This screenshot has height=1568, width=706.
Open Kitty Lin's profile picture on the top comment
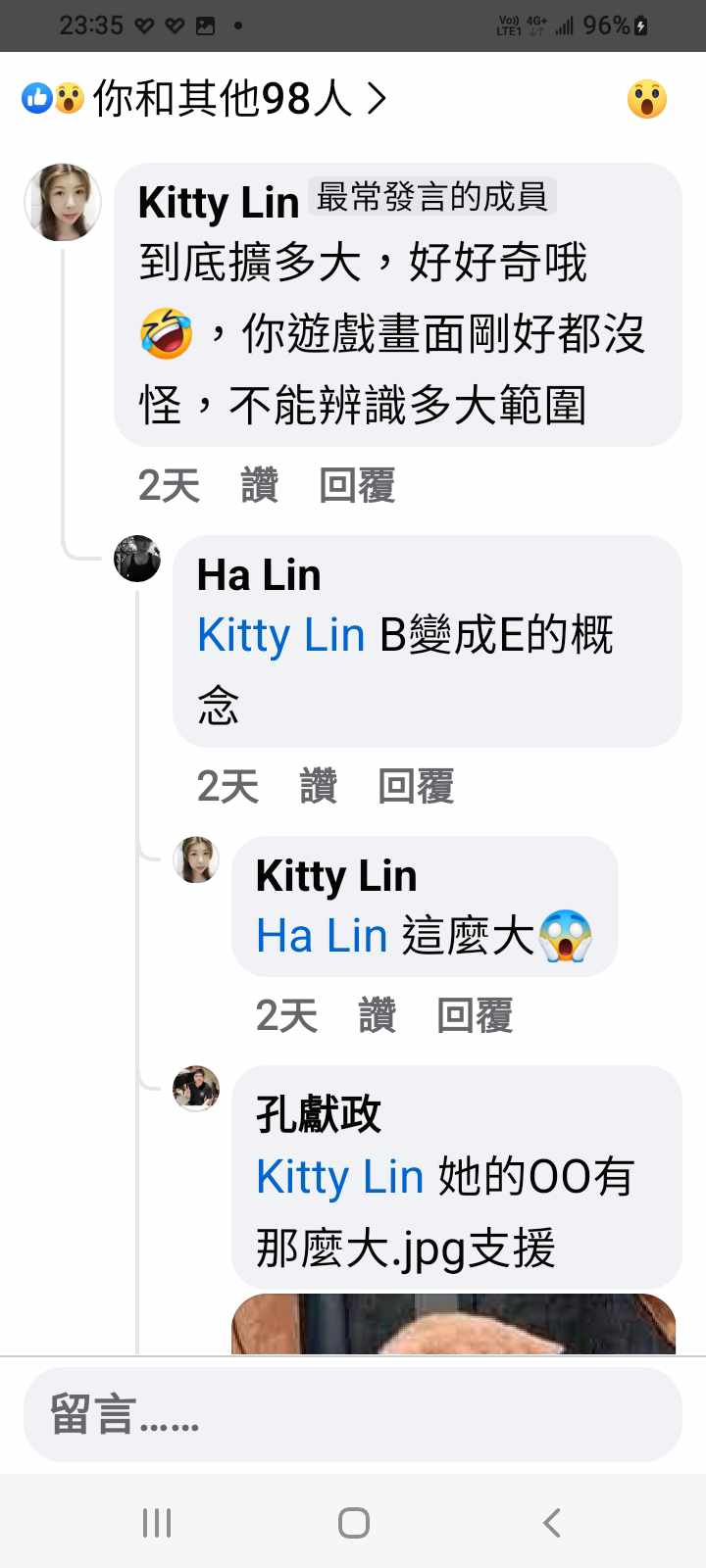63,202
